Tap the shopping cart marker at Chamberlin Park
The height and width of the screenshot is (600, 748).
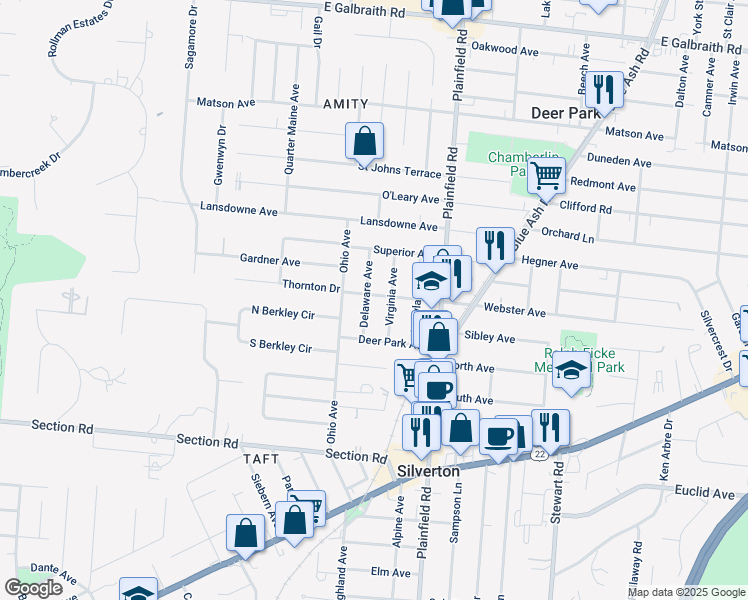(547, 177)
